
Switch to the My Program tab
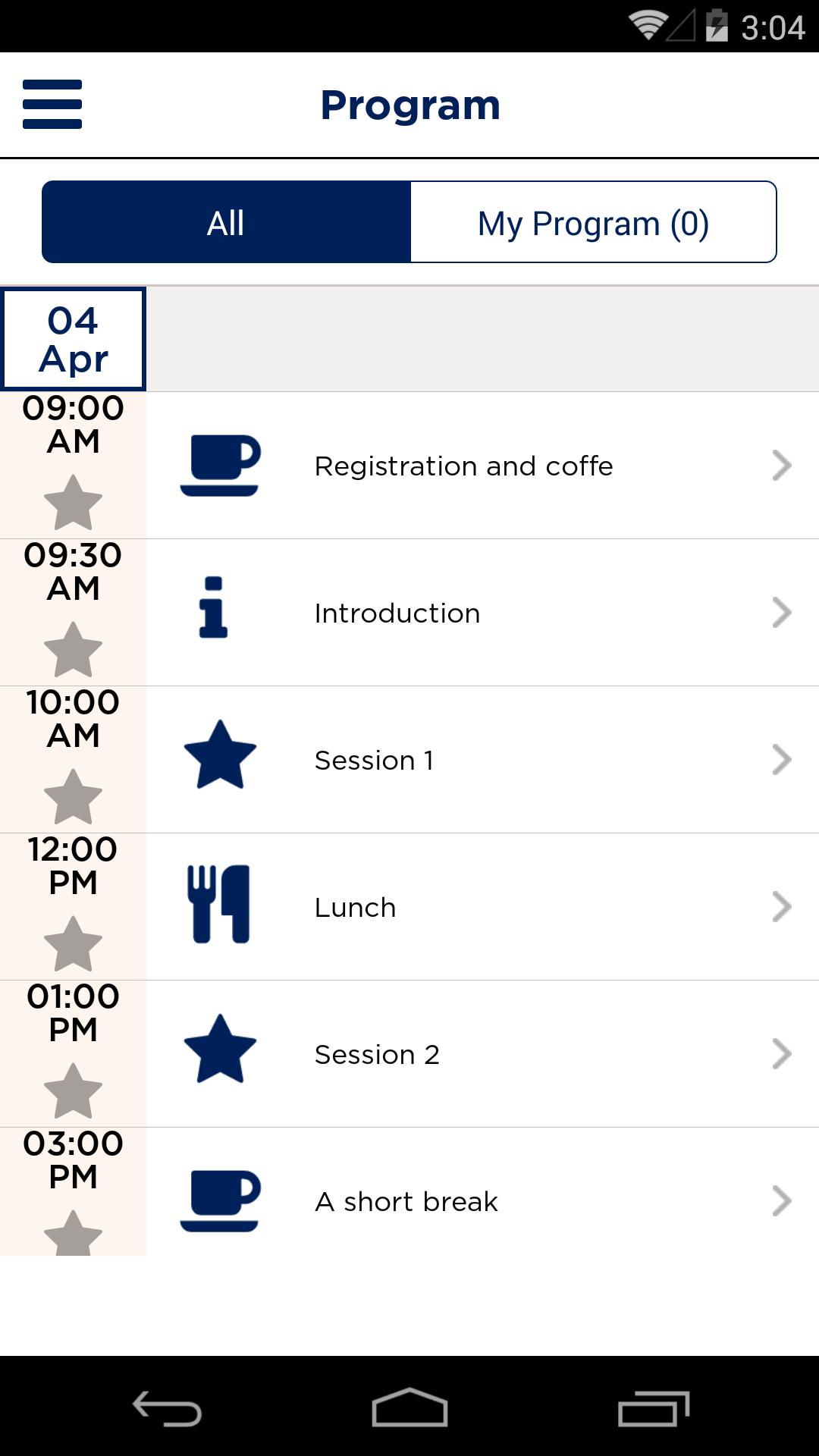(x=593, y=223)
